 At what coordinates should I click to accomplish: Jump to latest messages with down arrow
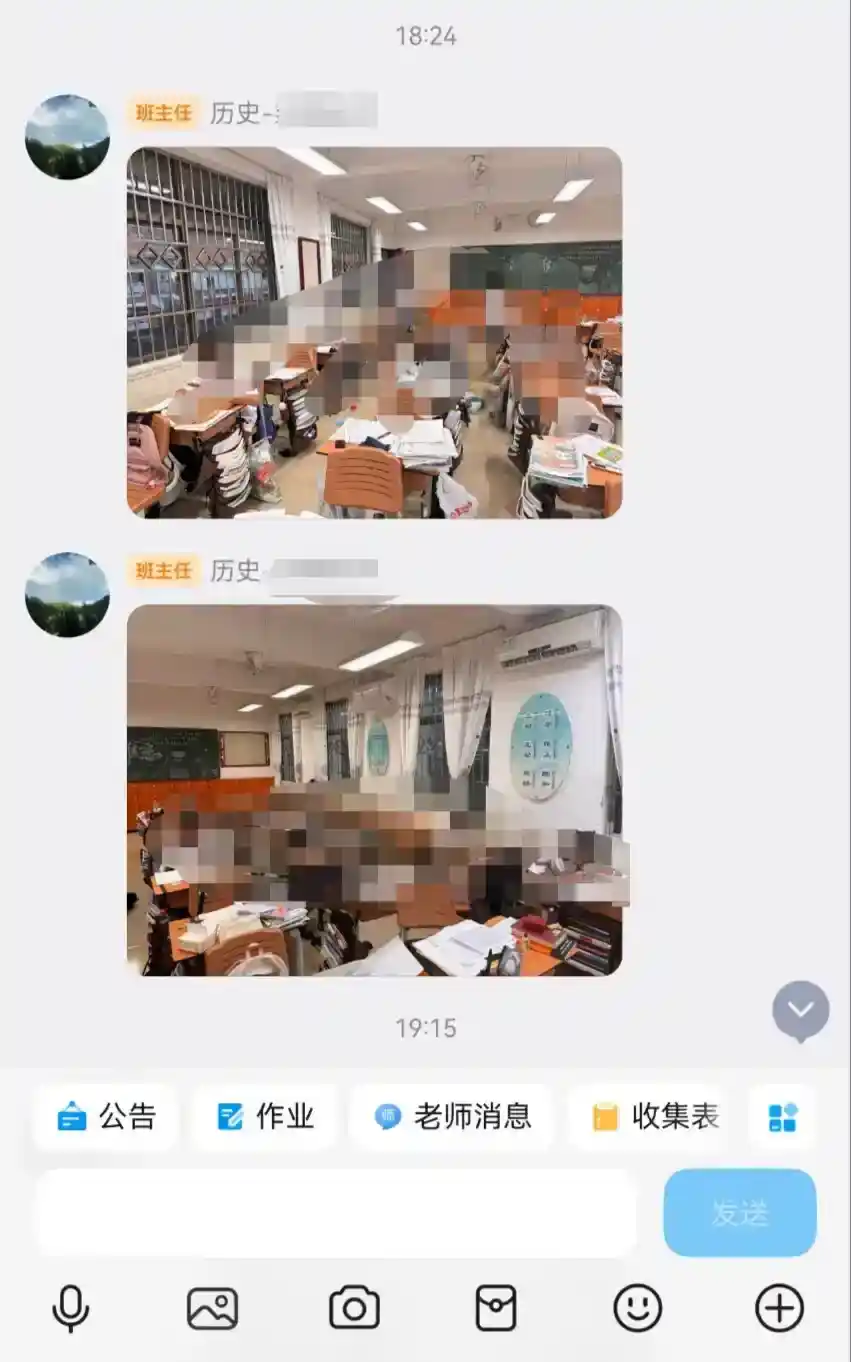point(800,1010)
